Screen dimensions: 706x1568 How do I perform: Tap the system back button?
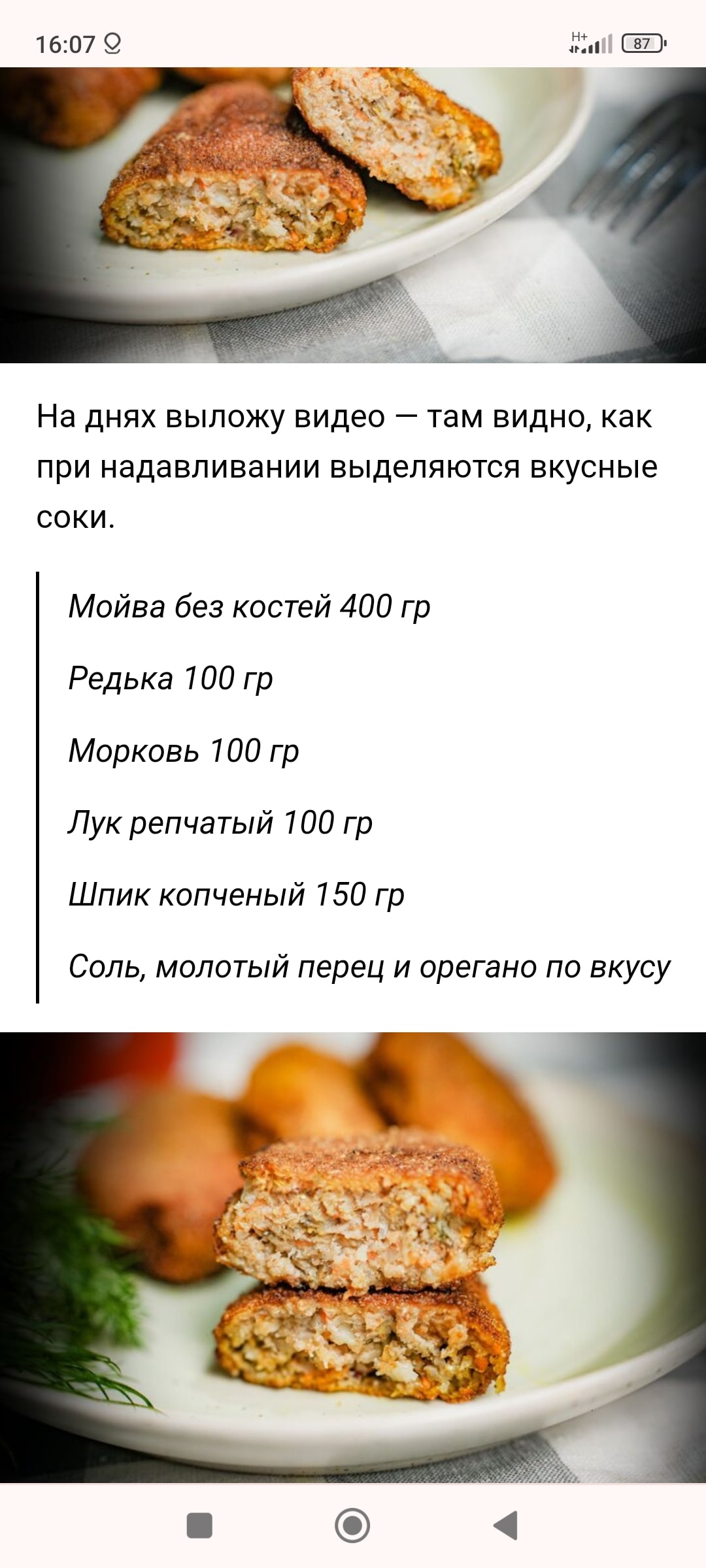pyautogui.click(x=505, y=1526)
